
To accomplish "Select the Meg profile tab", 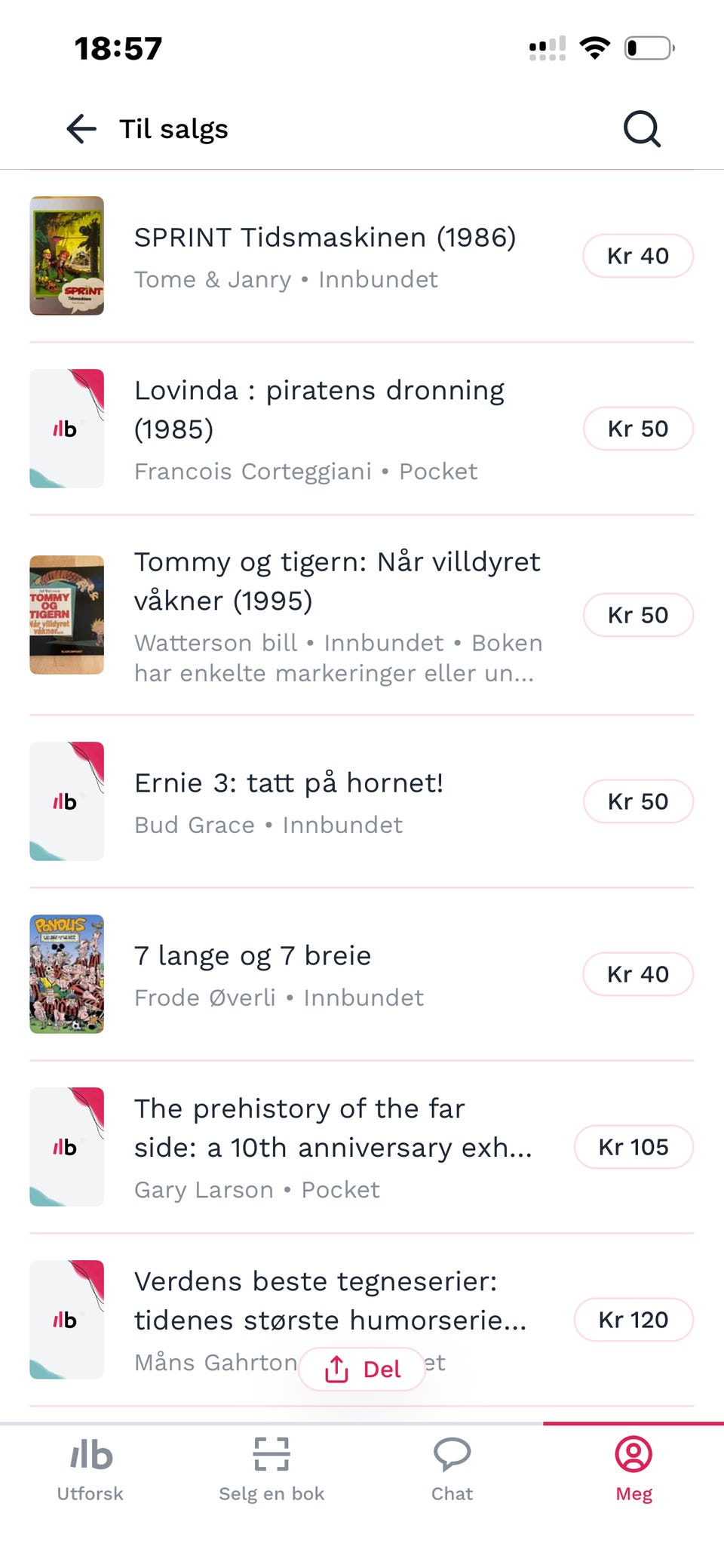I will click(633, 1469).
